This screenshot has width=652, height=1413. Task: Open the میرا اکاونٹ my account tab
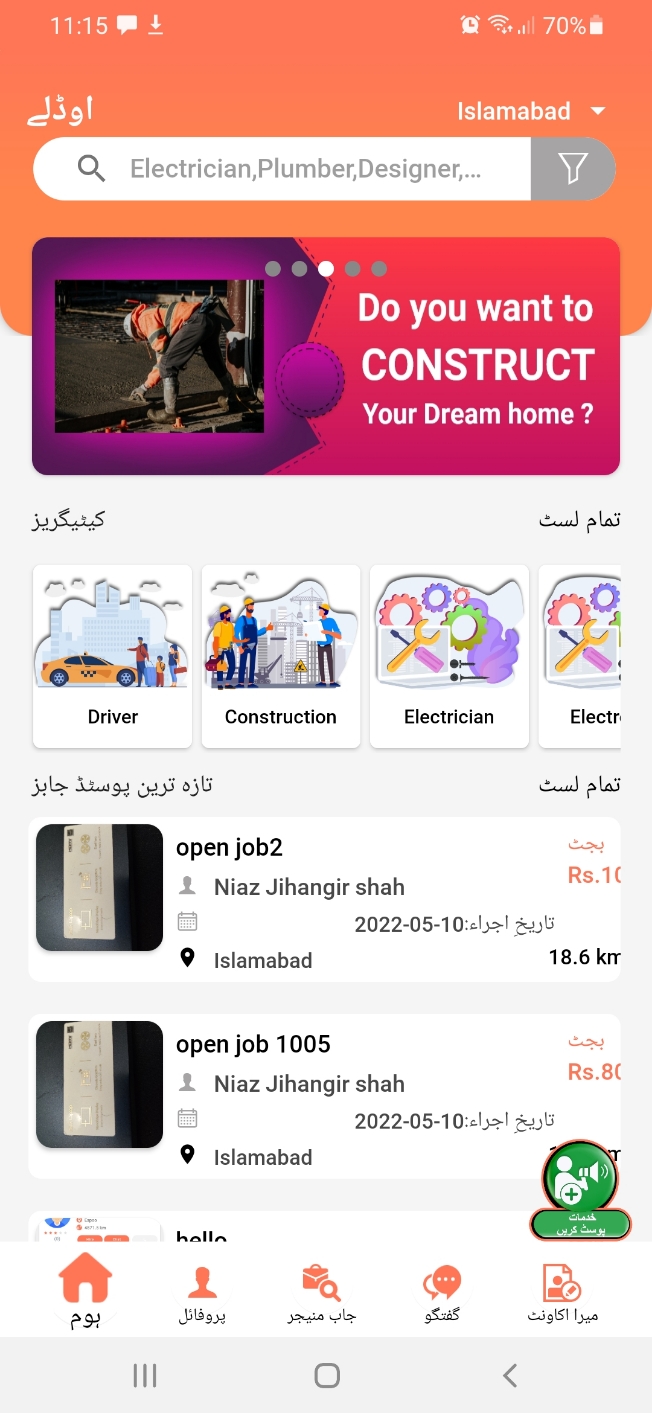(562, 1293)
